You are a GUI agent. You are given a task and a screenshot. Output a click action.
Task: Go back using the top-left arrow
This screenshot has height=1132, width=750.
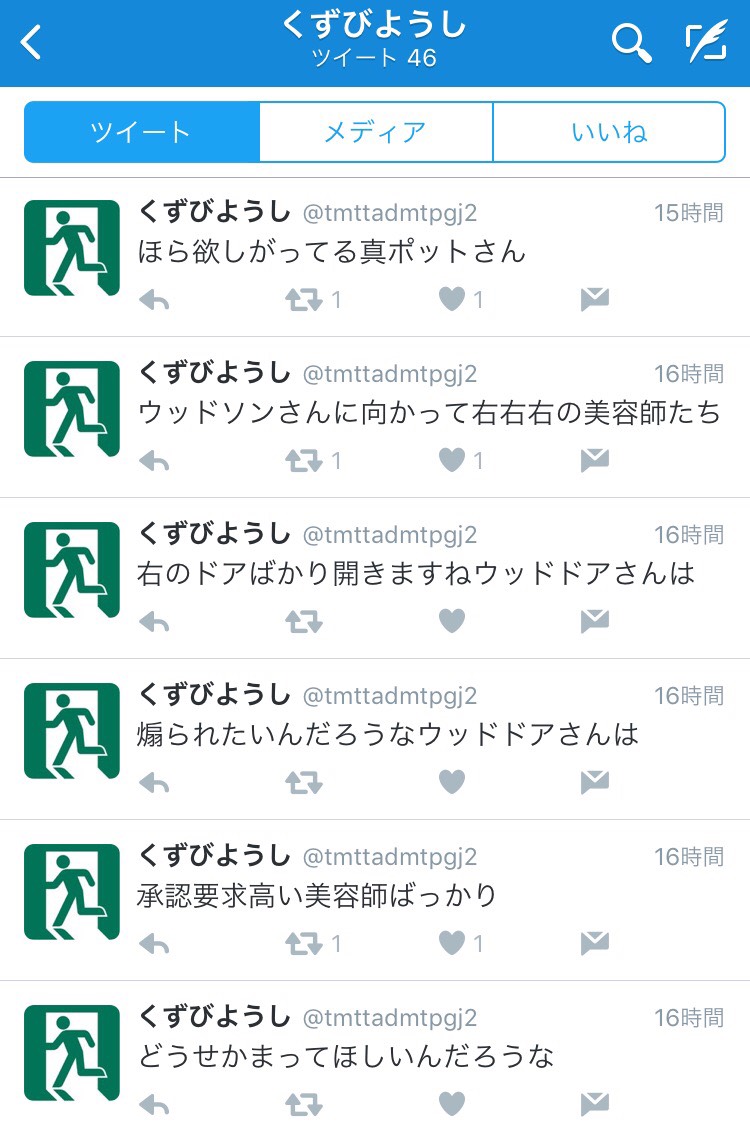(32, 43)
